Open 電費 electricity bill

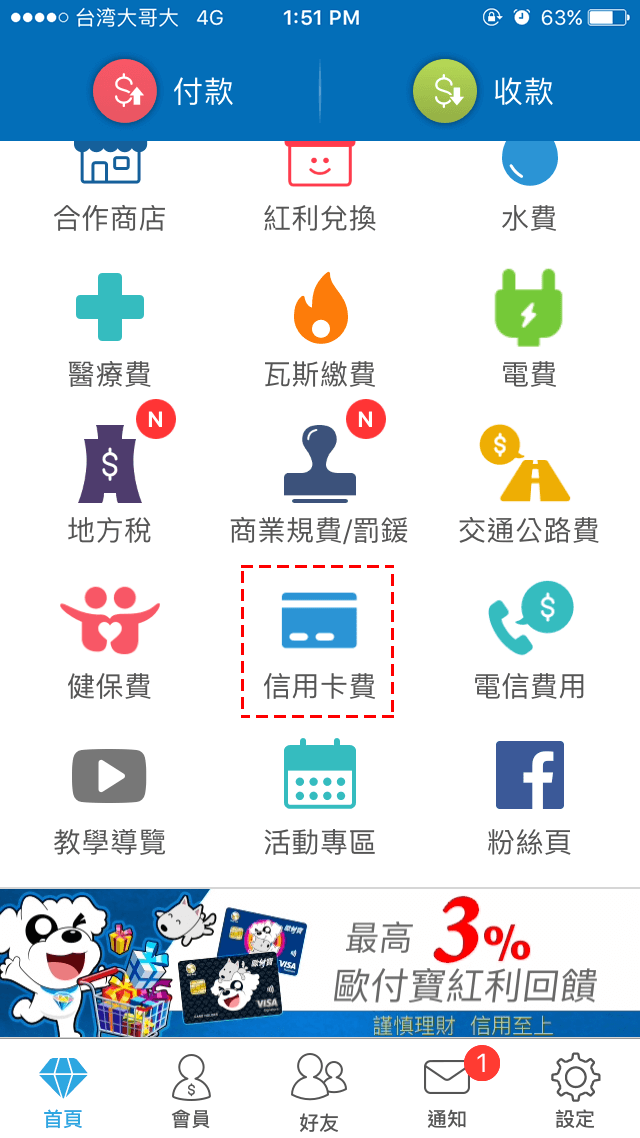pyautogui.click(x=529, y=330)
